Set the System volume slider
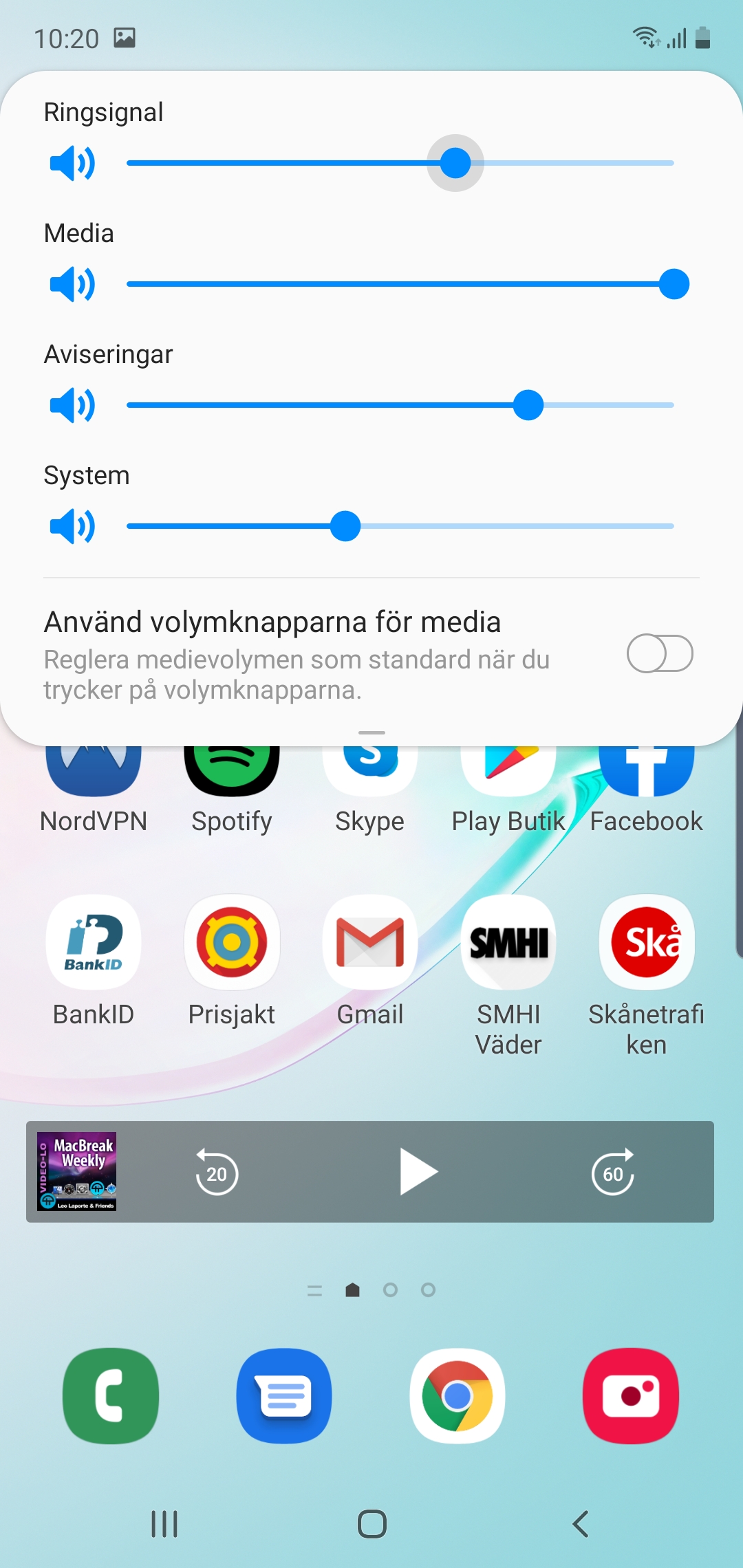Viewport: 743px width, 1568px height. [x=345, y=527]
